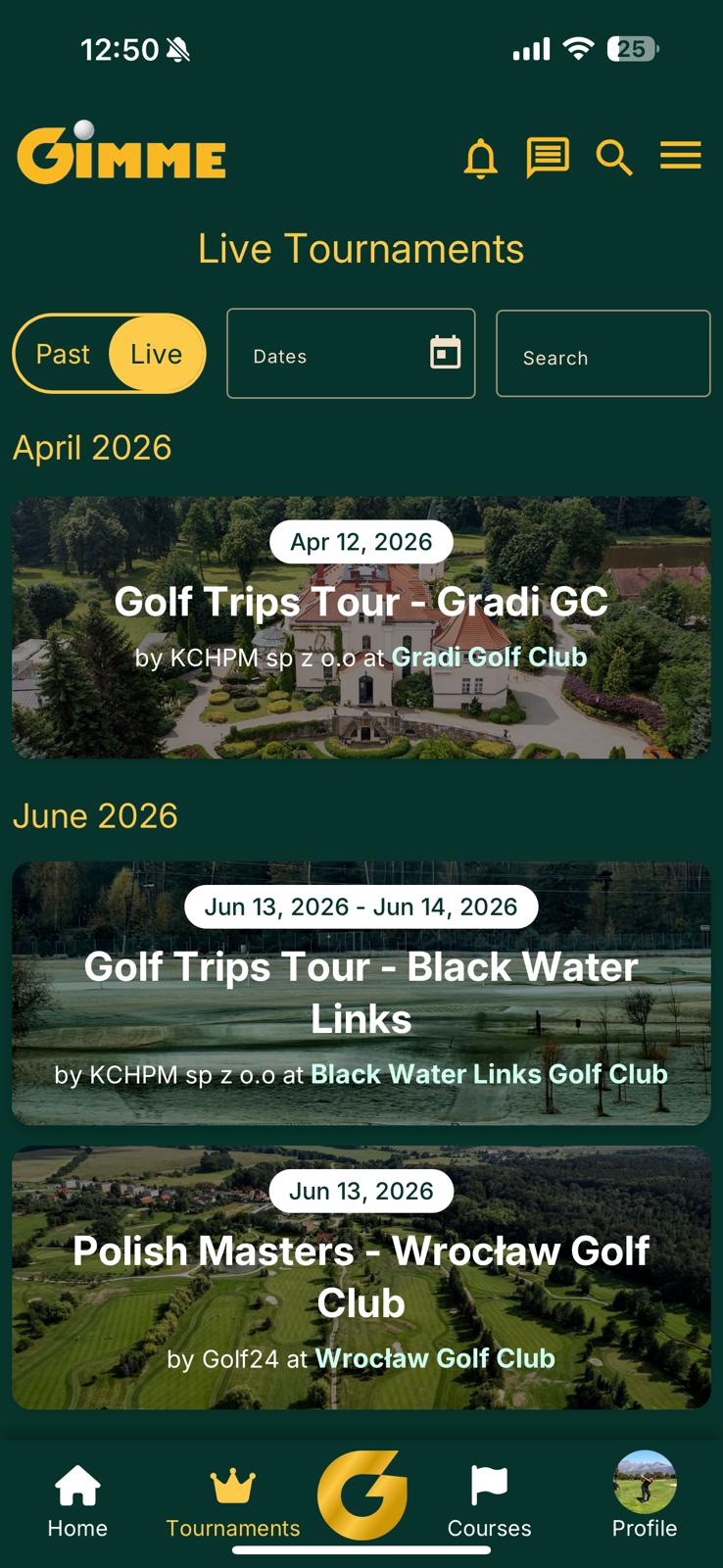This screenshot has width=723, height=1568.
Task: Open the Wrocław Golf Club link
Action: coord(435,1359)
